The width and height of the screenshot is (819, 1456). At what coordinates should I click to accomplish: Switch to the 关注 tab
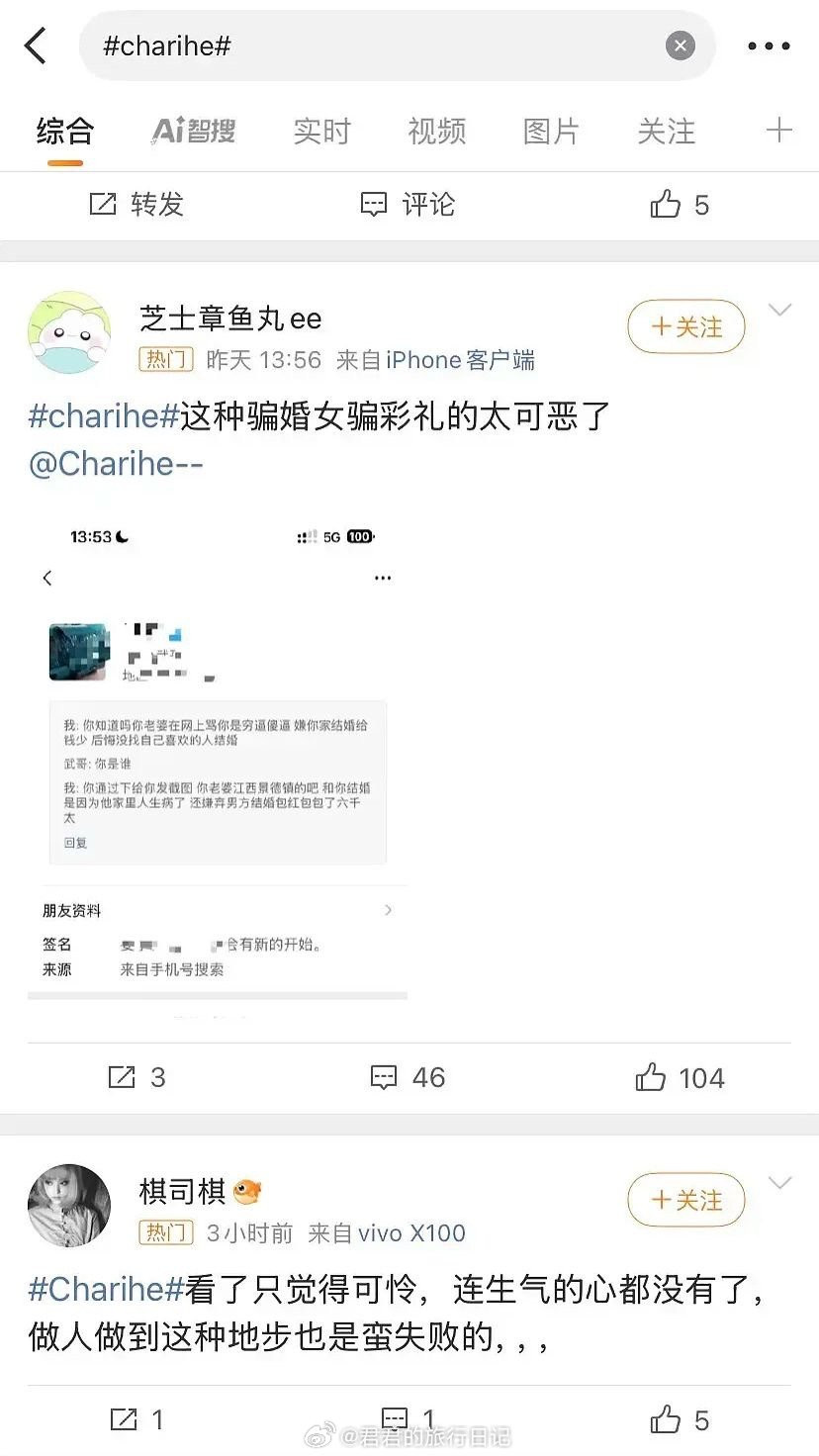coord(666,131)
